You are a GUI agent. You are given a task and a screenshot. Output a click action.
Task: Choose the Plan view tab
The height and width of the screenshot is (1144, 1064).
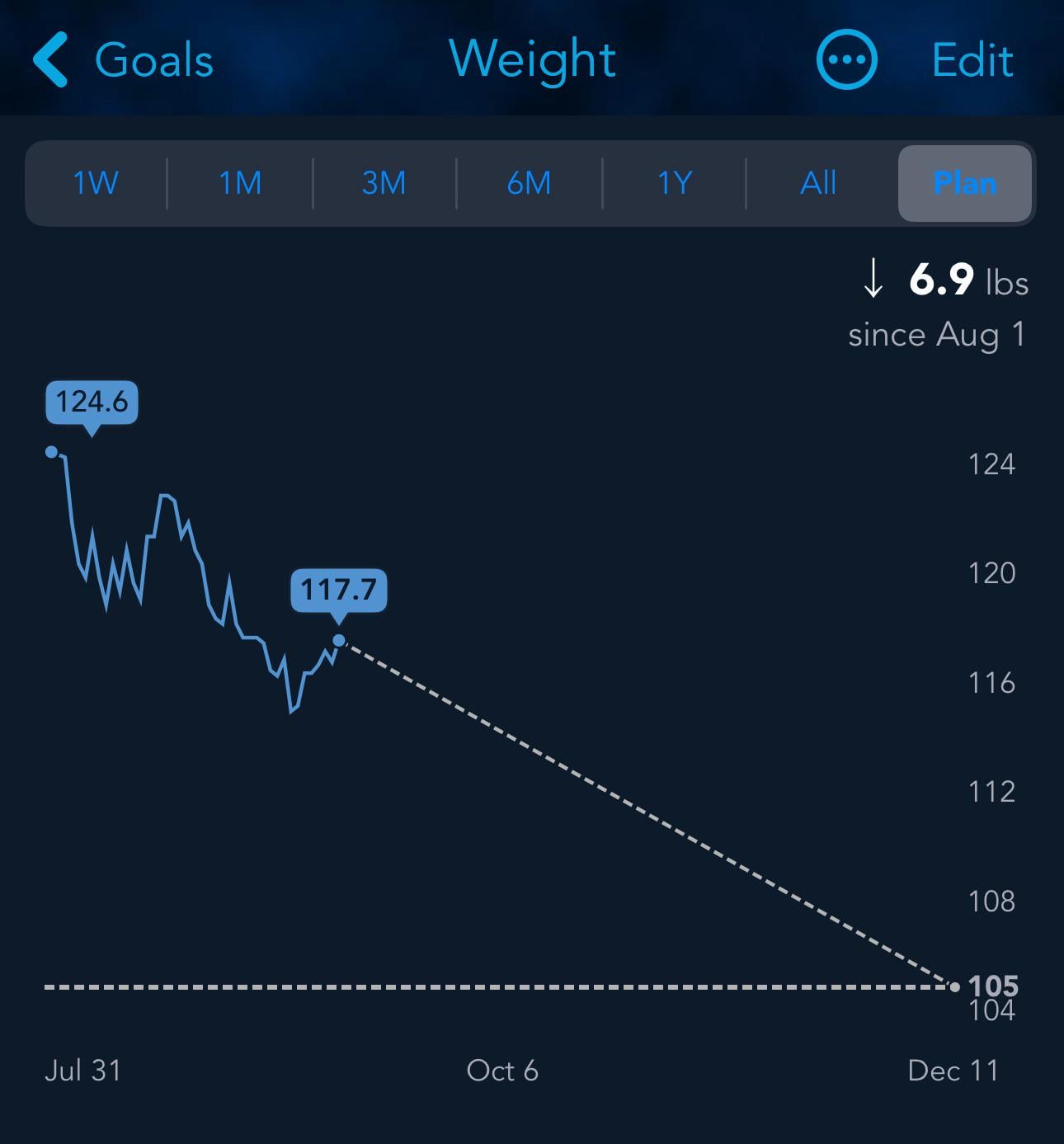click(965, 183)
